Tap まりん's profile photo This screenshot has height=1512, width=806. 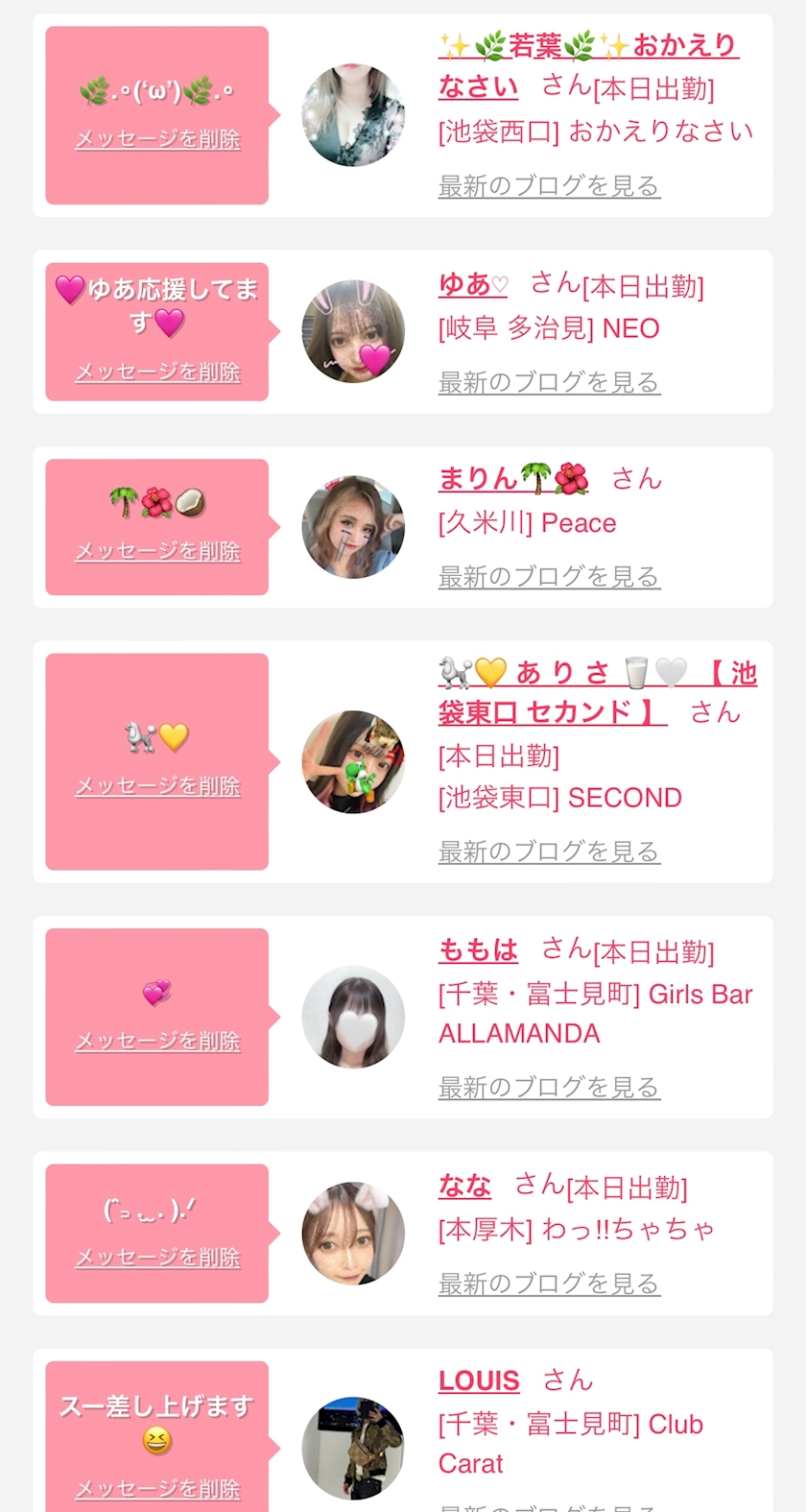pyautogui.click(x=353, y=526)
